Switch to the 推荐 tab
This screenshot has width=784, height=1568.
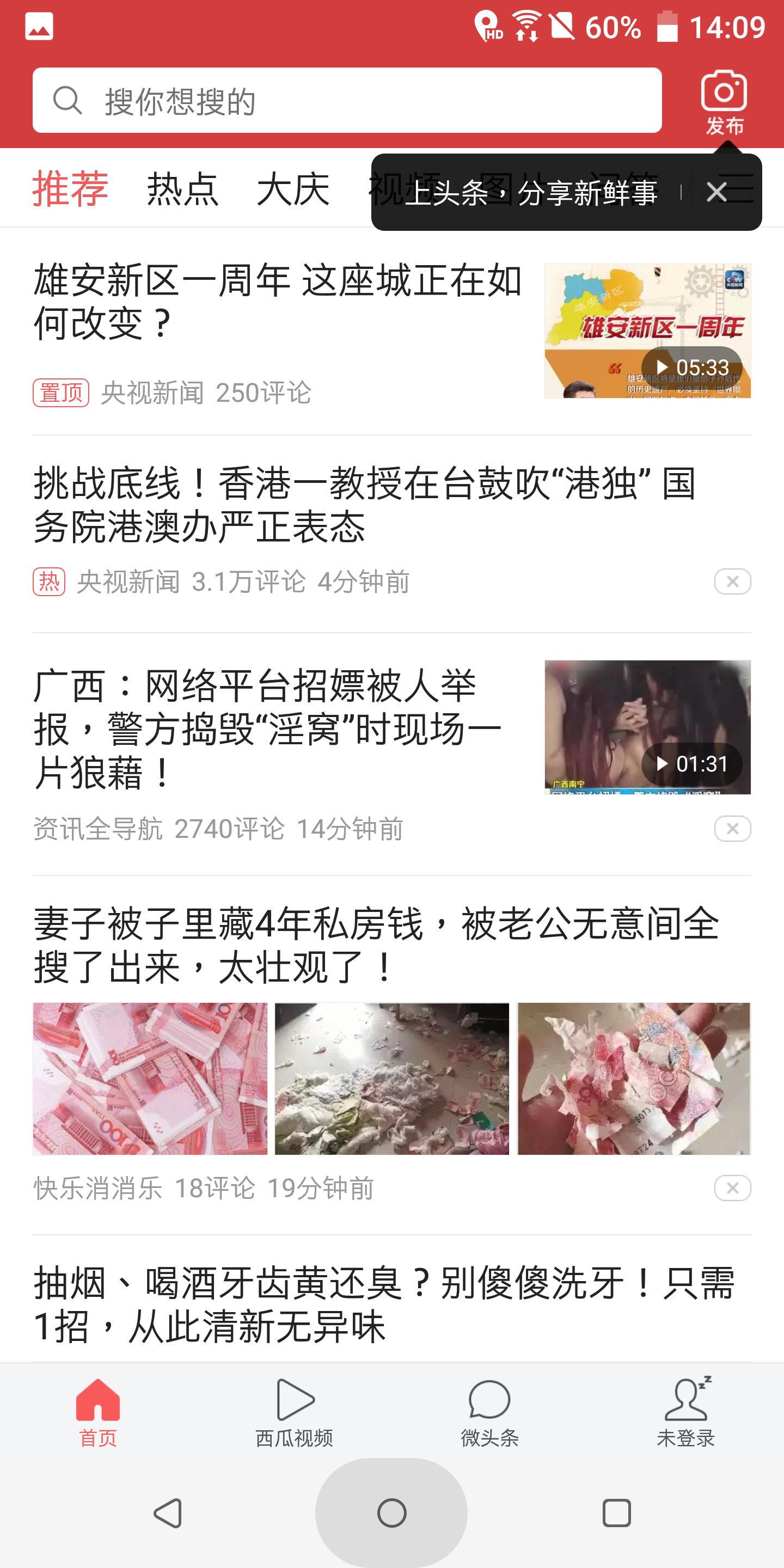point(71,189)
